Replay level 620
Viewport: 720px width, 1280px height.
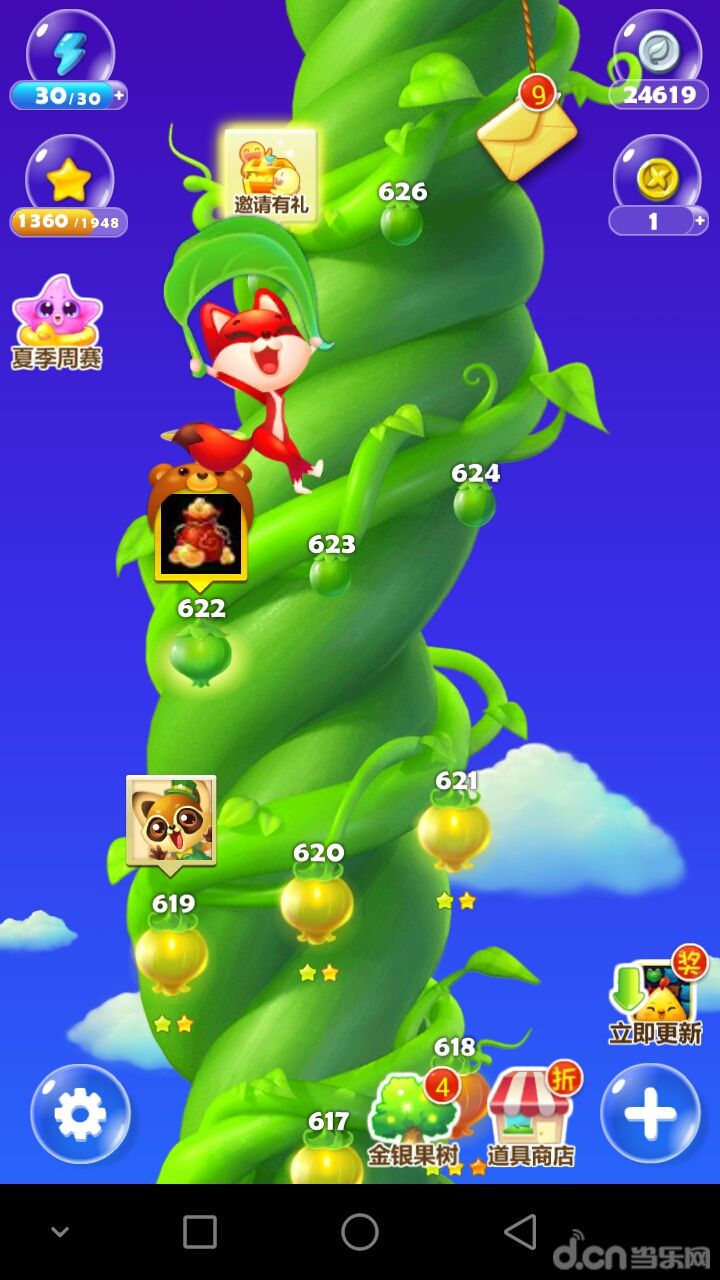point(317,905)
